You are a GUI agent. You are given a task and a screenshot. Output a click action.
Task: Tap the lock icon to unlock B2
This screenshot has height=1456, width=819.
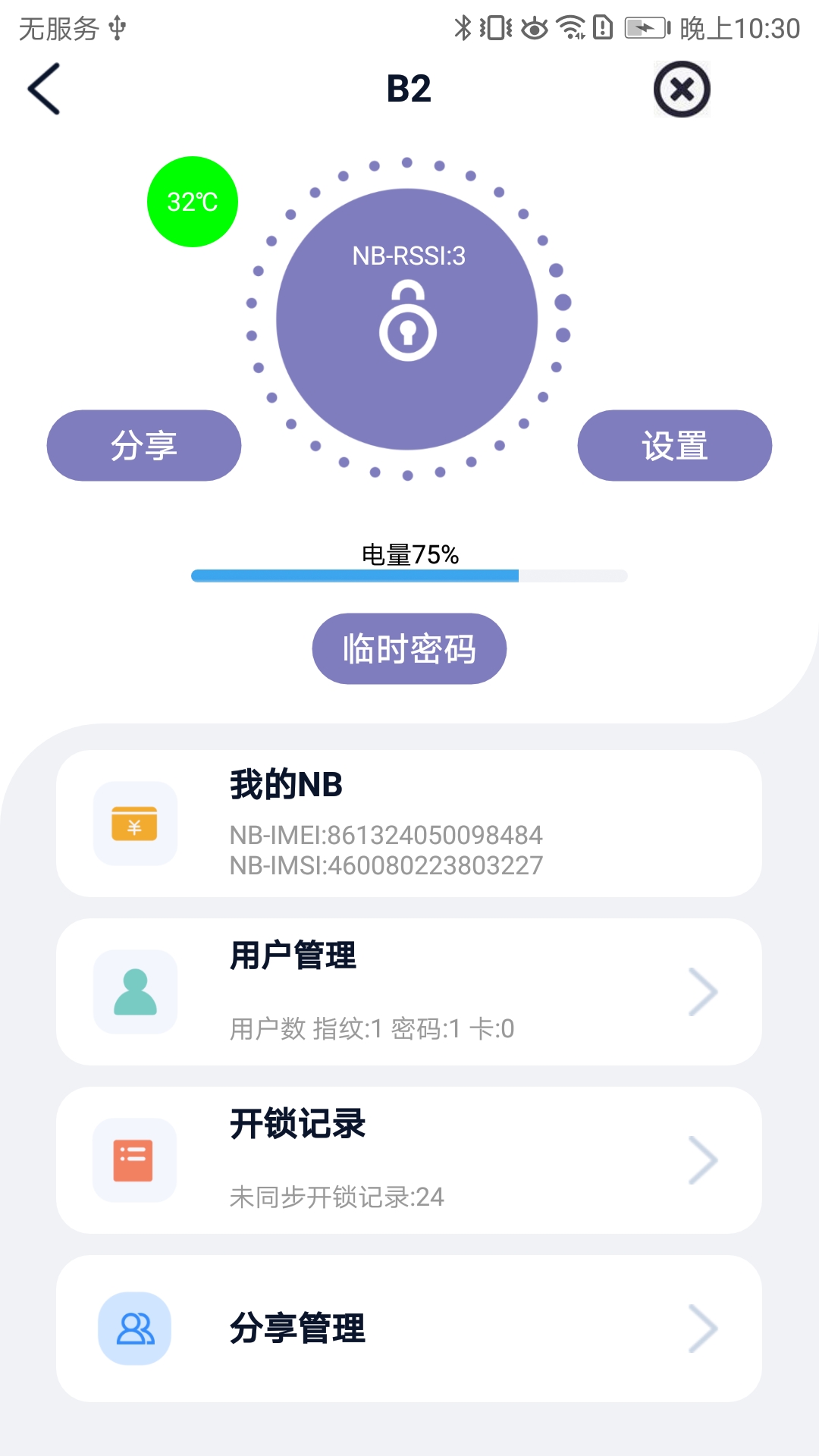tap(408, 318)
